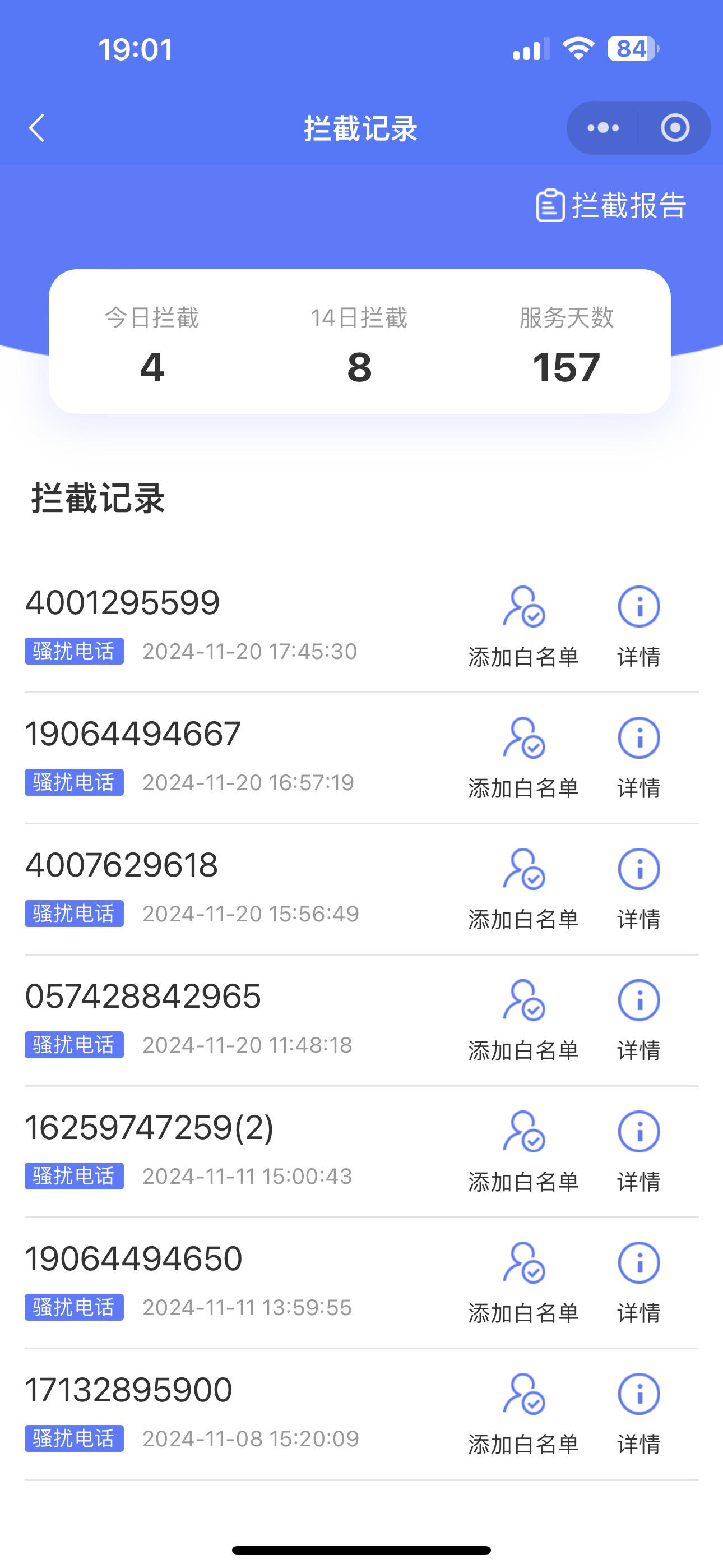Screen dimensions: 723x1568
Task: Add 057428842965 to 白名单
Action: [x=523, y=1020]
